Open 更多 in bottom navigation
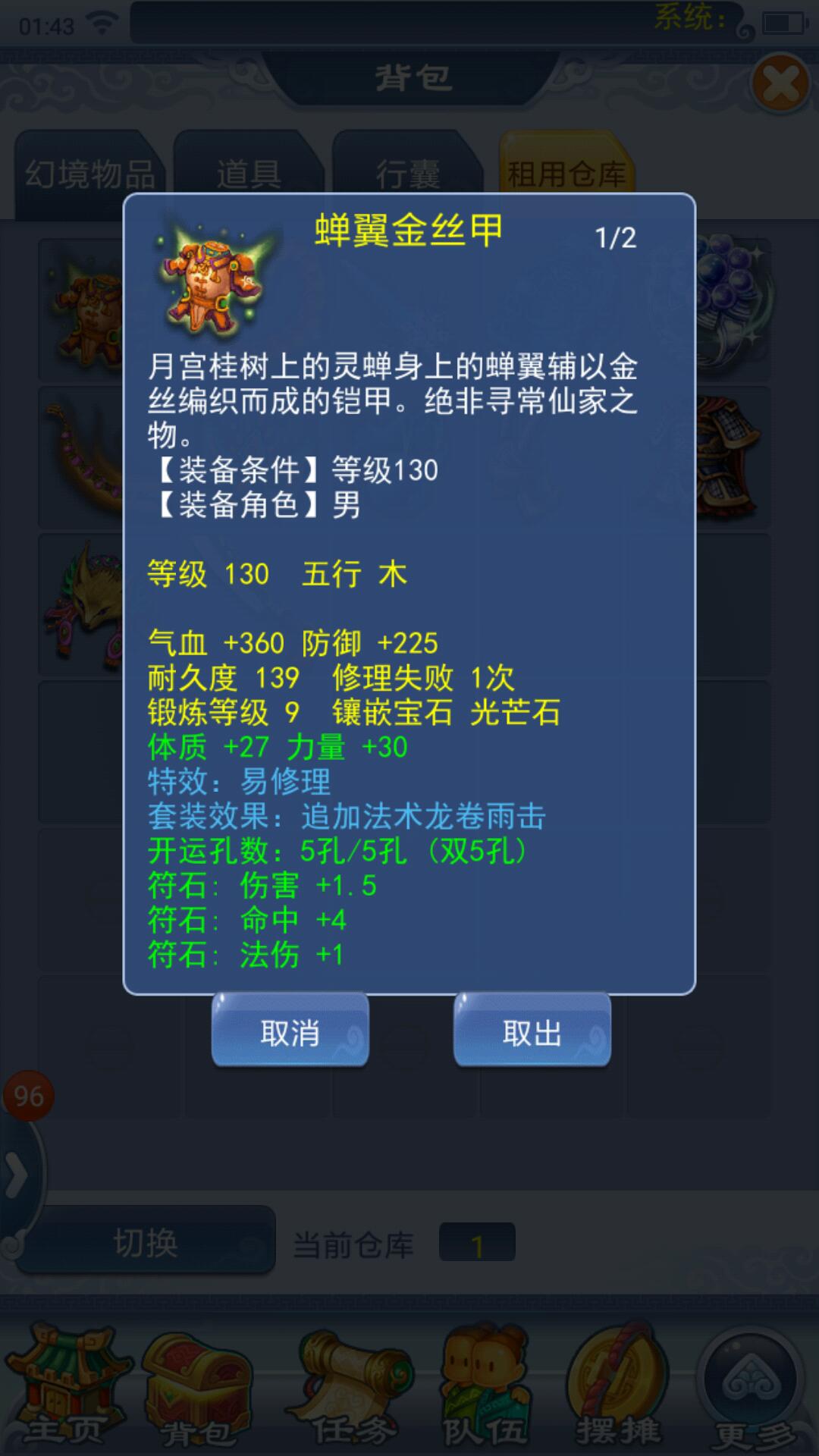This screenshot has height=1456, width=819. 752,1386
